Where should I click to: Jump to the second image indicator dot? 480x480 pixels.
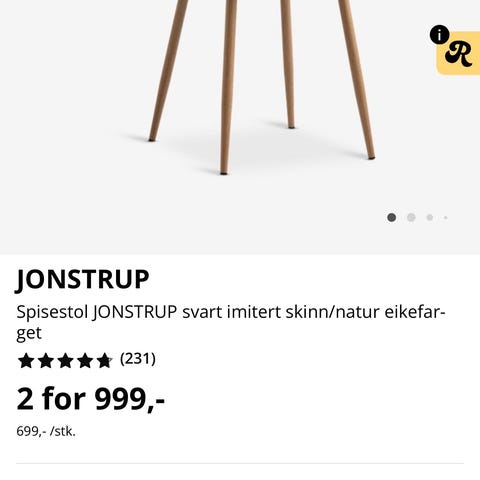[x=411, y=218]
